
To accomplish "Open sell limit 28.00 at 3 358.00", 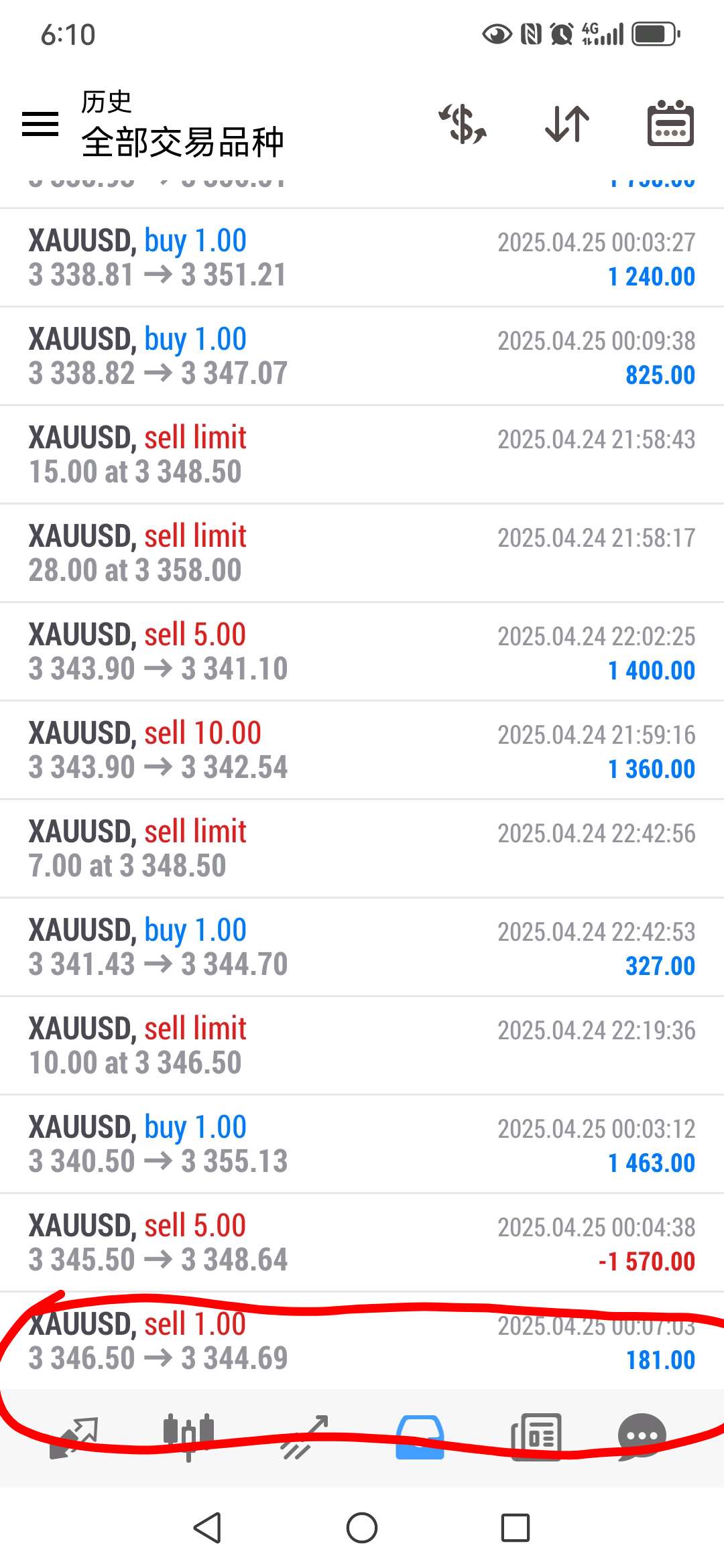I will (362, 553).
